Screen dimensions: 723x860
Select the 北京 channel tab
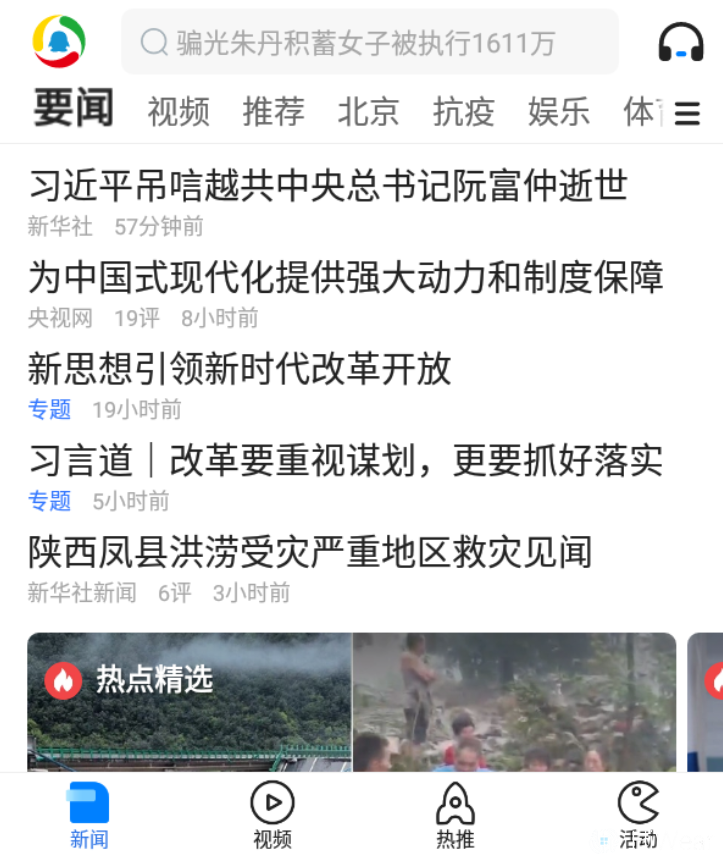tap(368, 112)
